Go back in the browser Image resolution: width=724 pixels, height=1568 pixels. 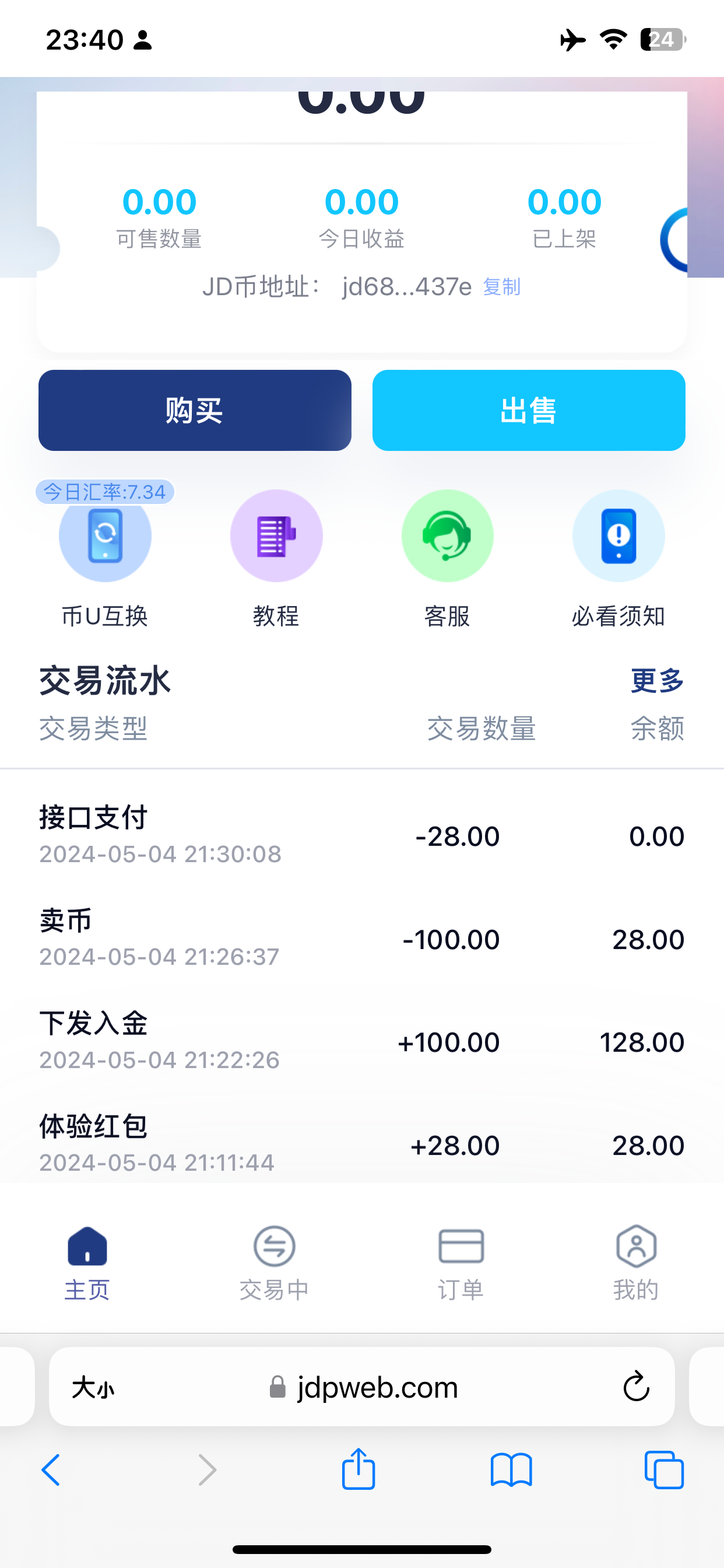51,1470
